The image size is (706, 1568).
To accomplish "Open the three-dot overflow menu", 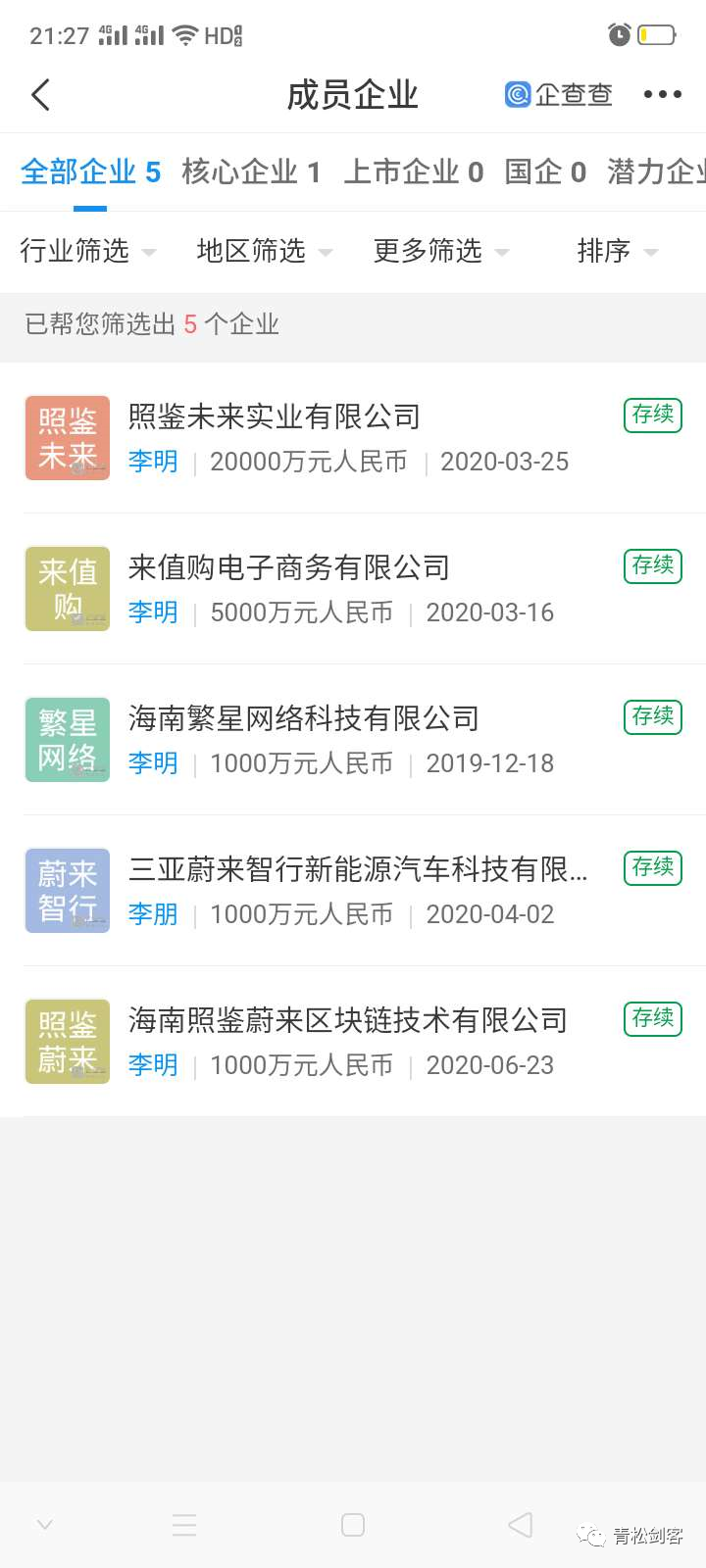I will pos(662,95).
